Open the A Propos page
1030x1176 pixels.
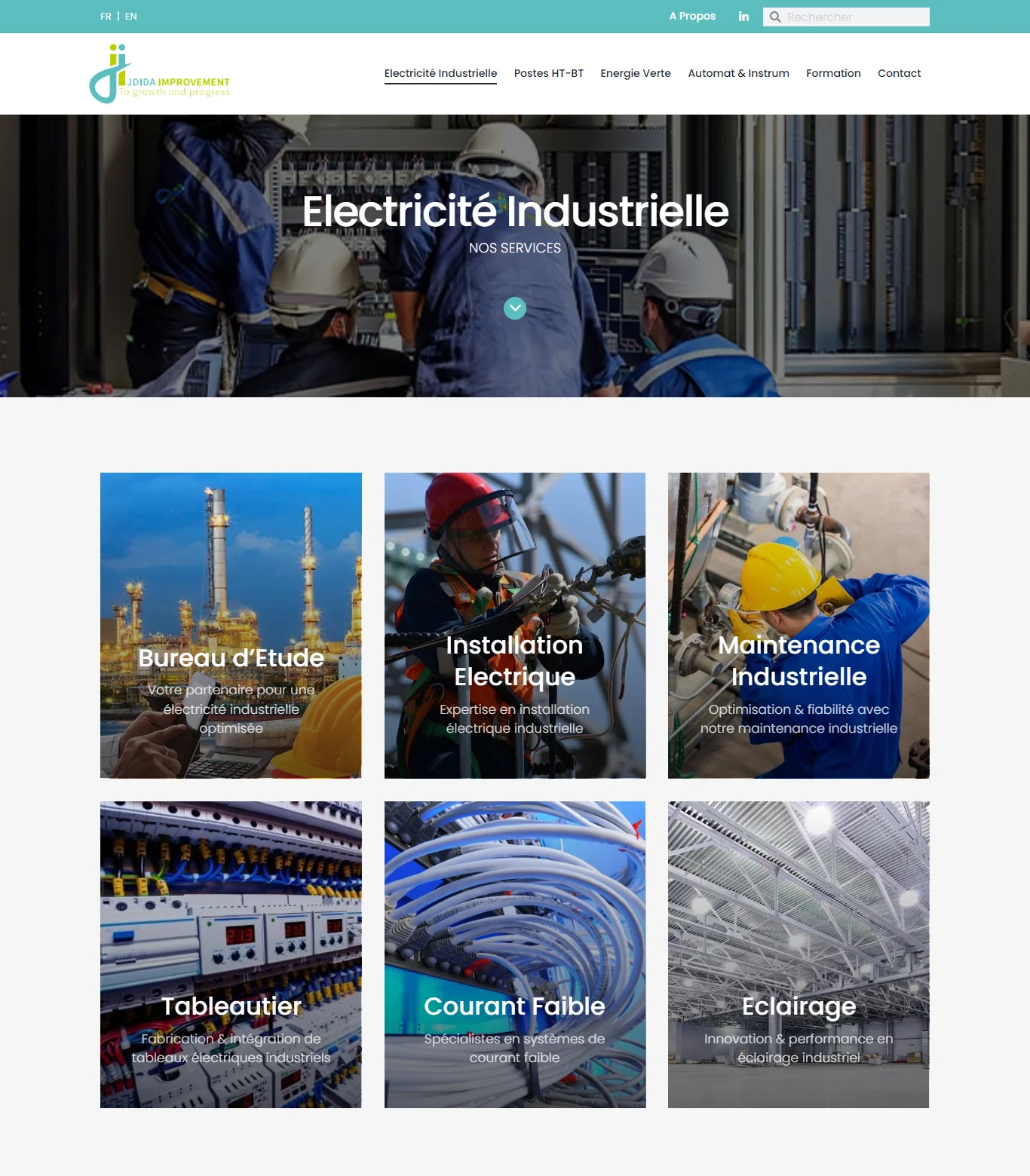[x=692, y=16]
